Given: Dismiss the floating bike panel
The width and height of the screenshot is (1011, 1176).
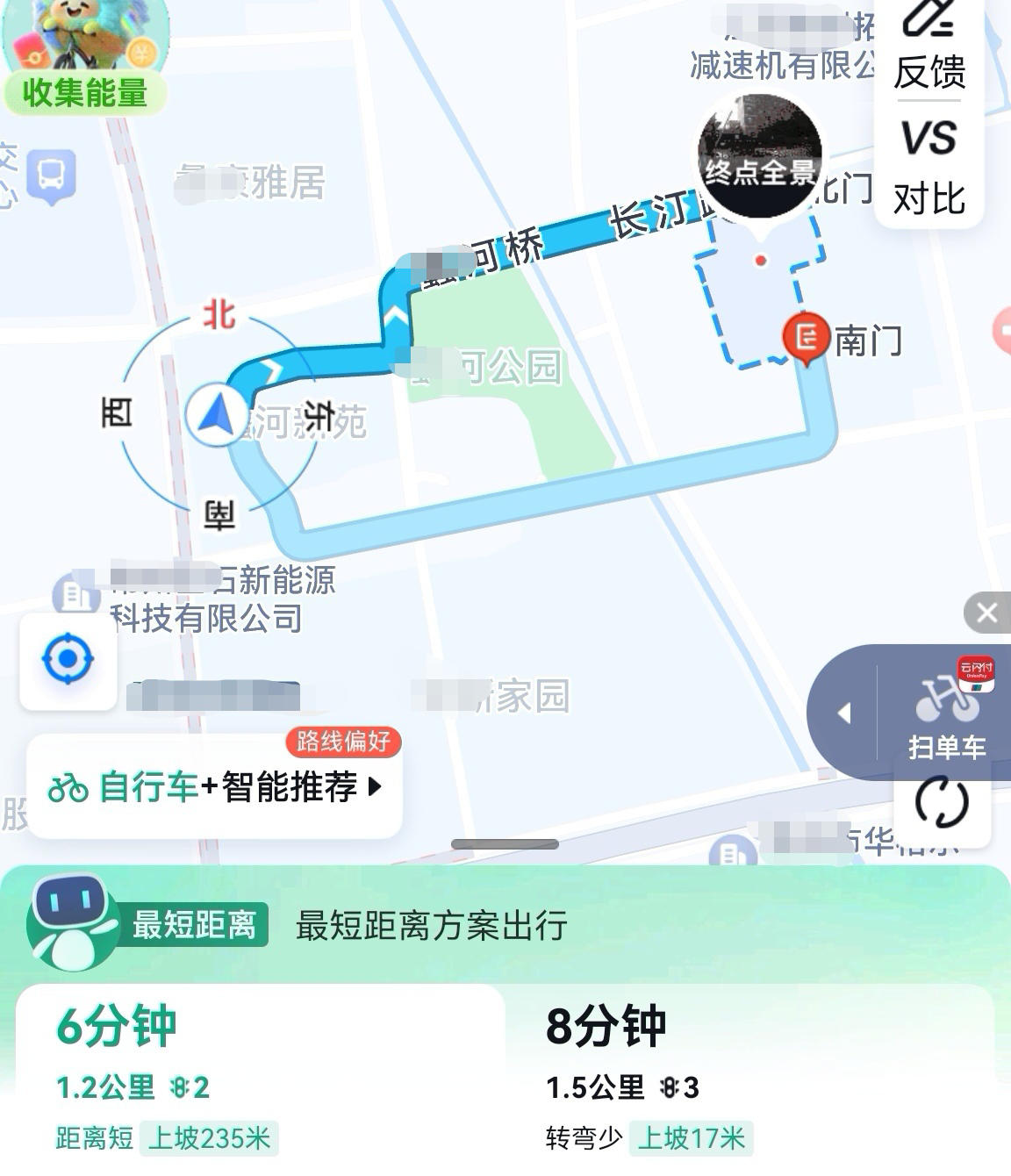Looking at the screenshot, I should pos(987,613).
